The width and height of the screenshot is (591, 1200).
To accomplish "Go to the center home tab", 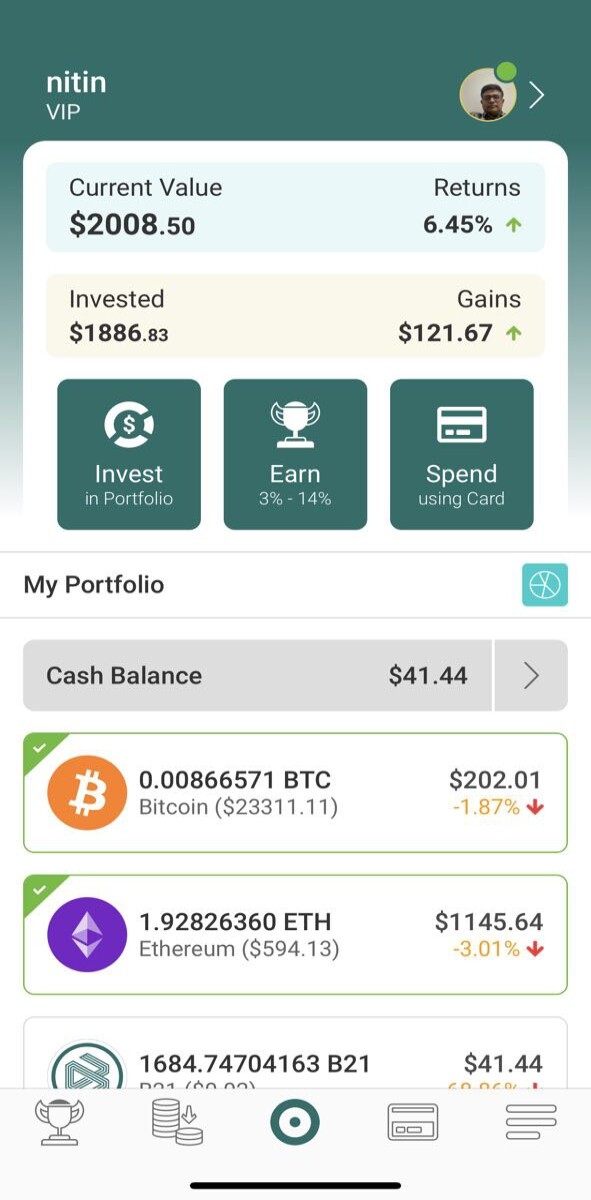I will [x=295, y=1123].
